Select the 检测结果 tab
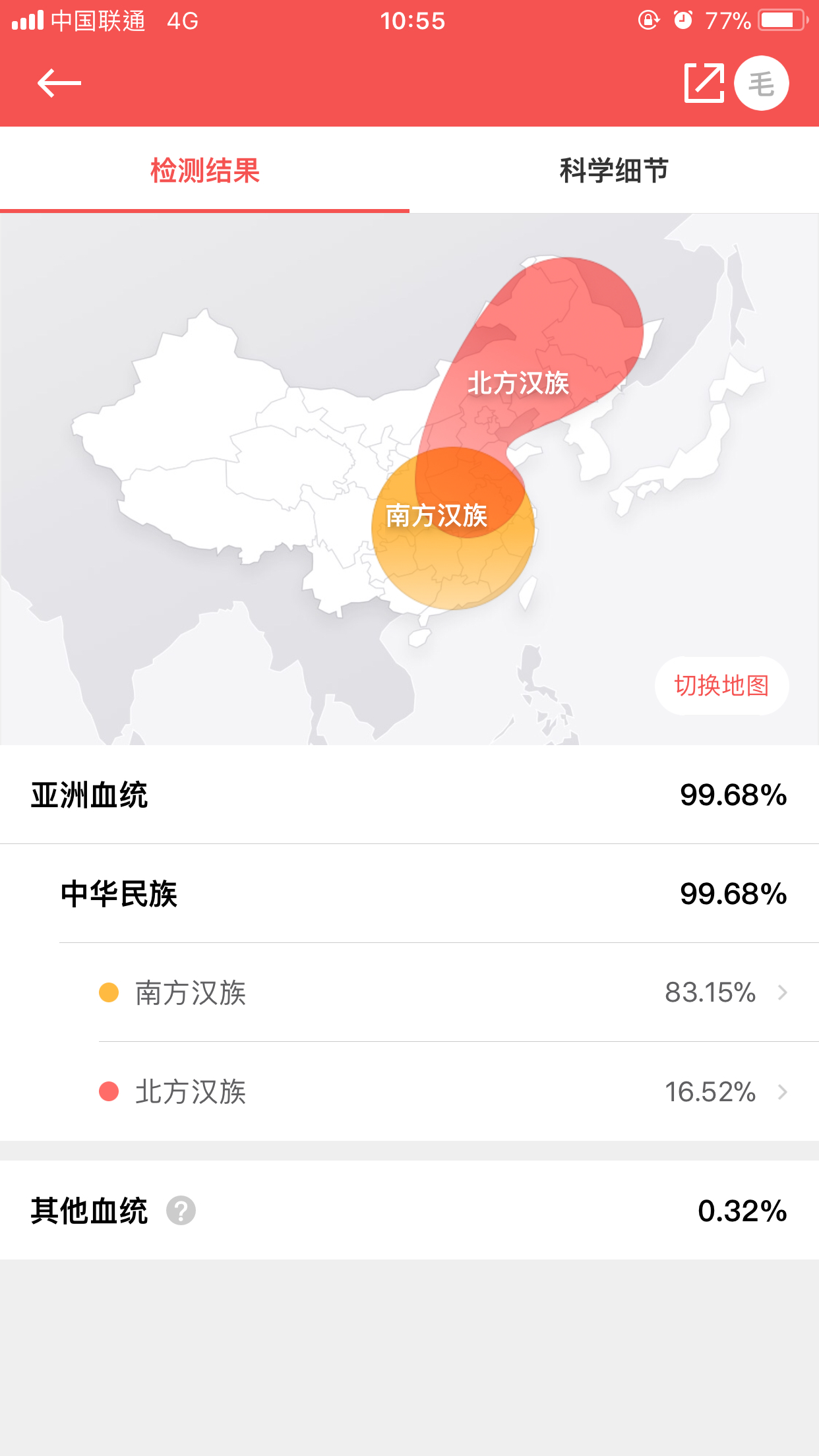This screenshot has width=819, height=1456. click(x=204, y=171)
